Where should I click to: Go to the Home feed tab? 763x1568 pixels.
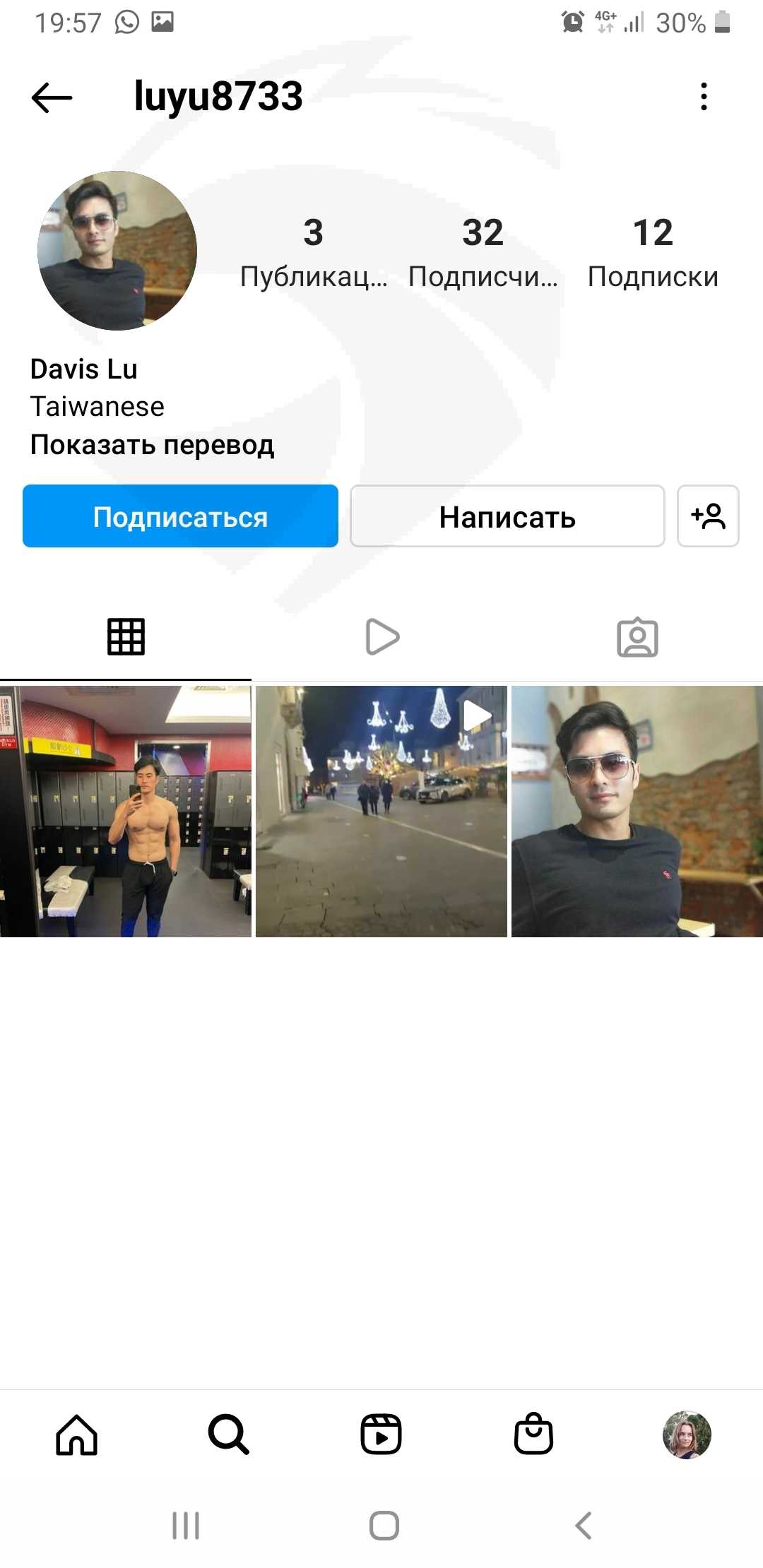76,1435
